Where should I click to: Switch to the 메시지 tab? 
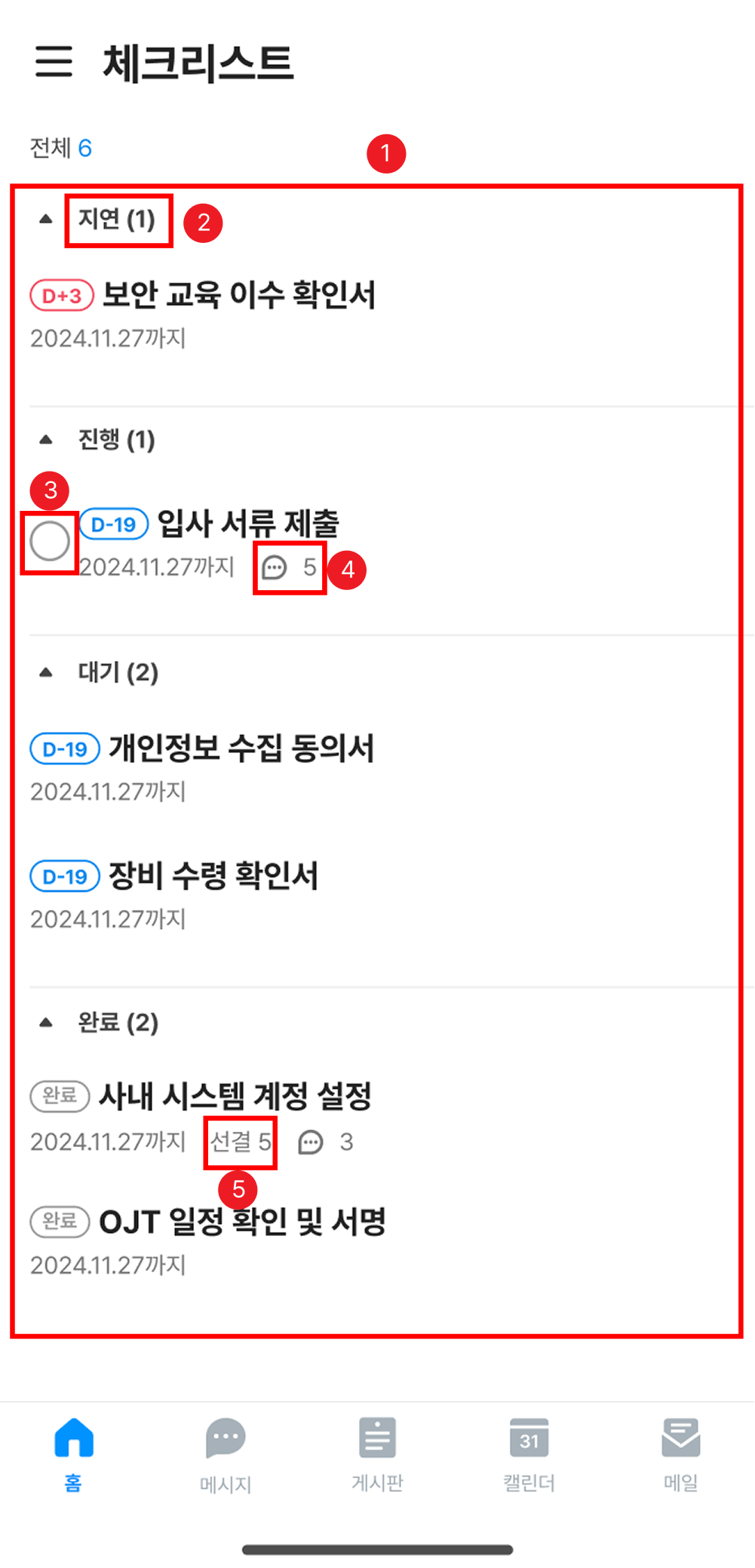(226, 1453)
